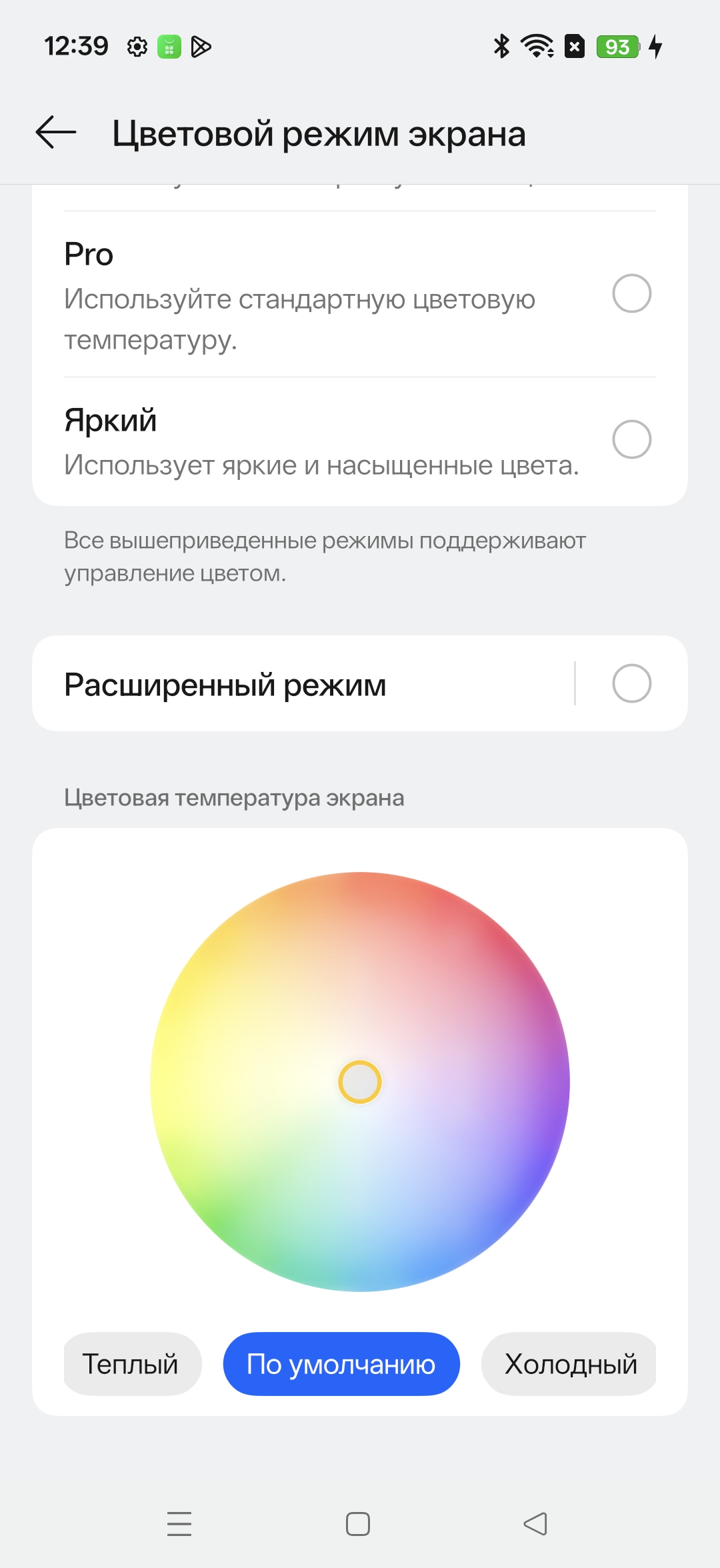Tap the color wheel center handle

point(360,1082)
